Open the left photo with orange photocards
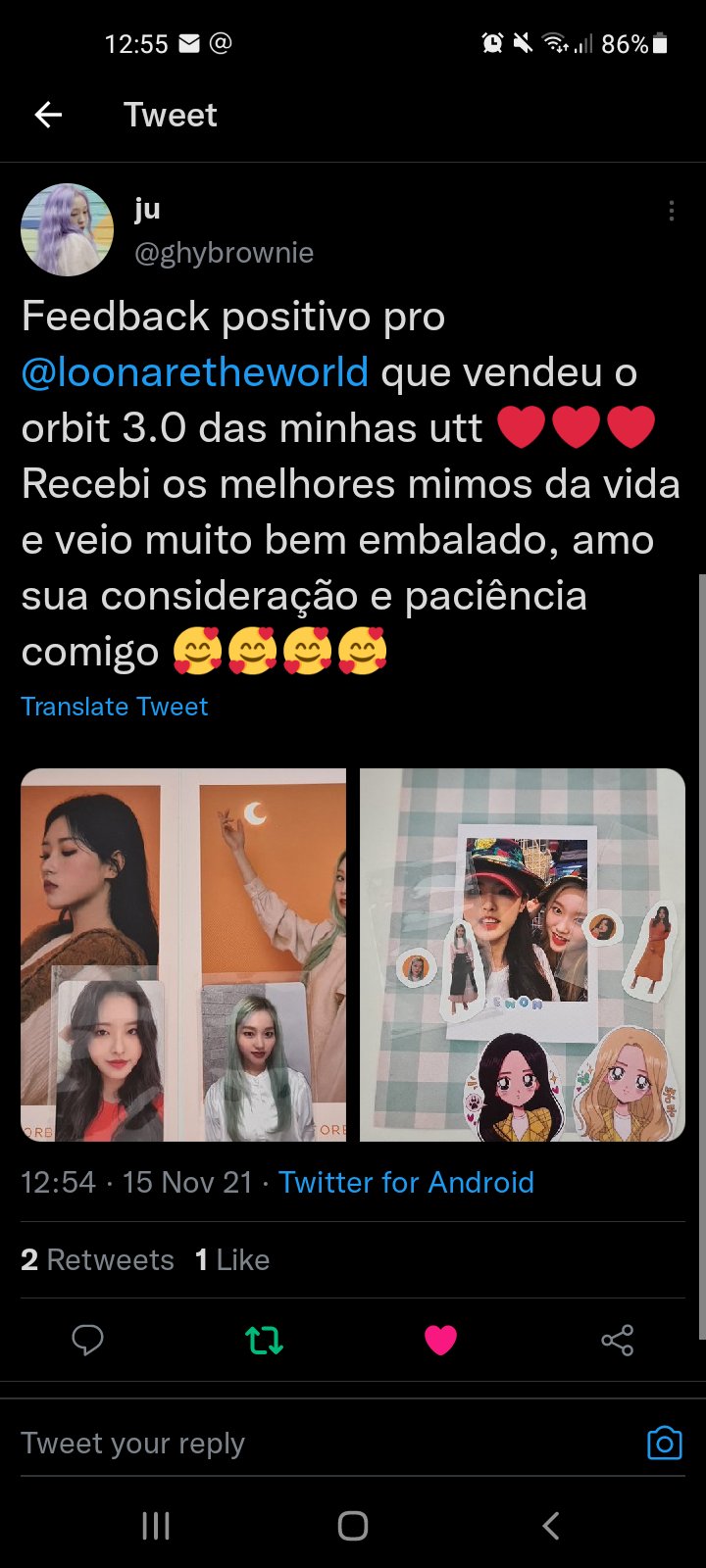The height and width of the screenshot is (1568, 706). click(183, 955)
